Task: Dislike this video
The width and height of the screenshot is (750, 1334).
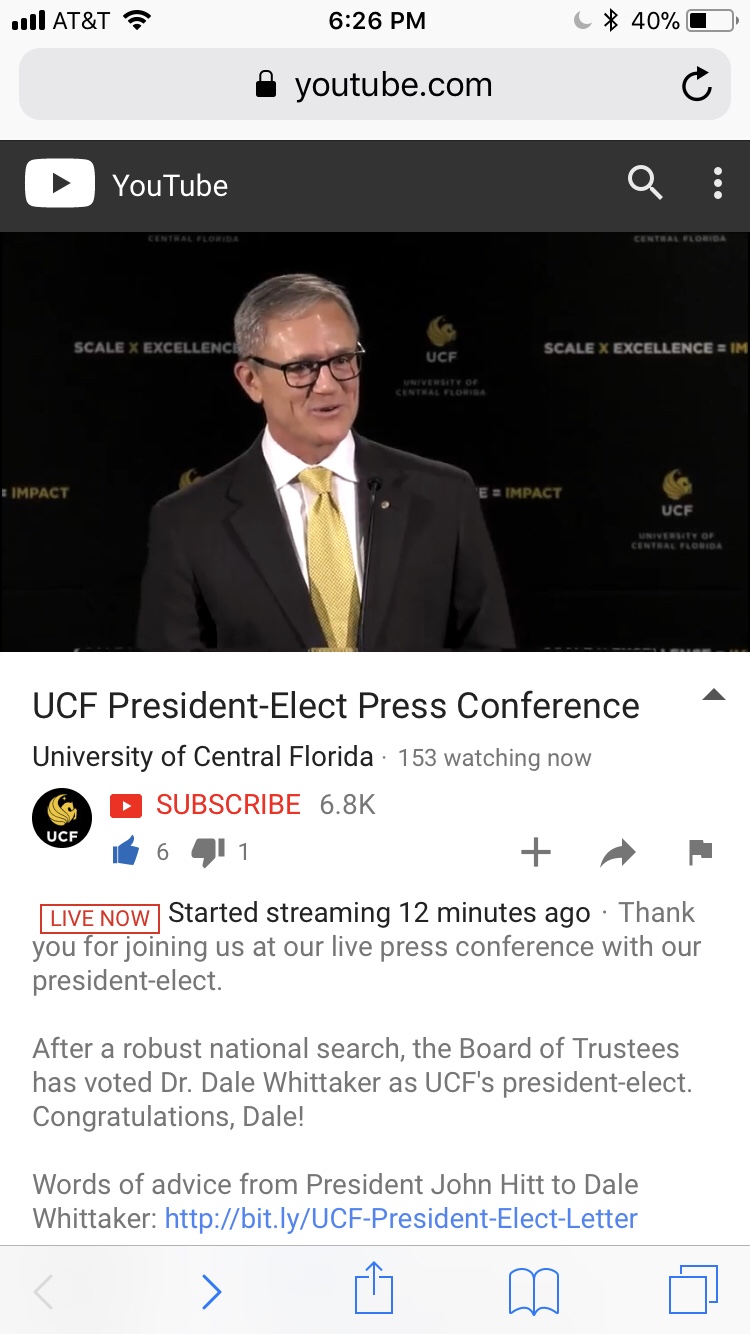Action: pos(208,852)
